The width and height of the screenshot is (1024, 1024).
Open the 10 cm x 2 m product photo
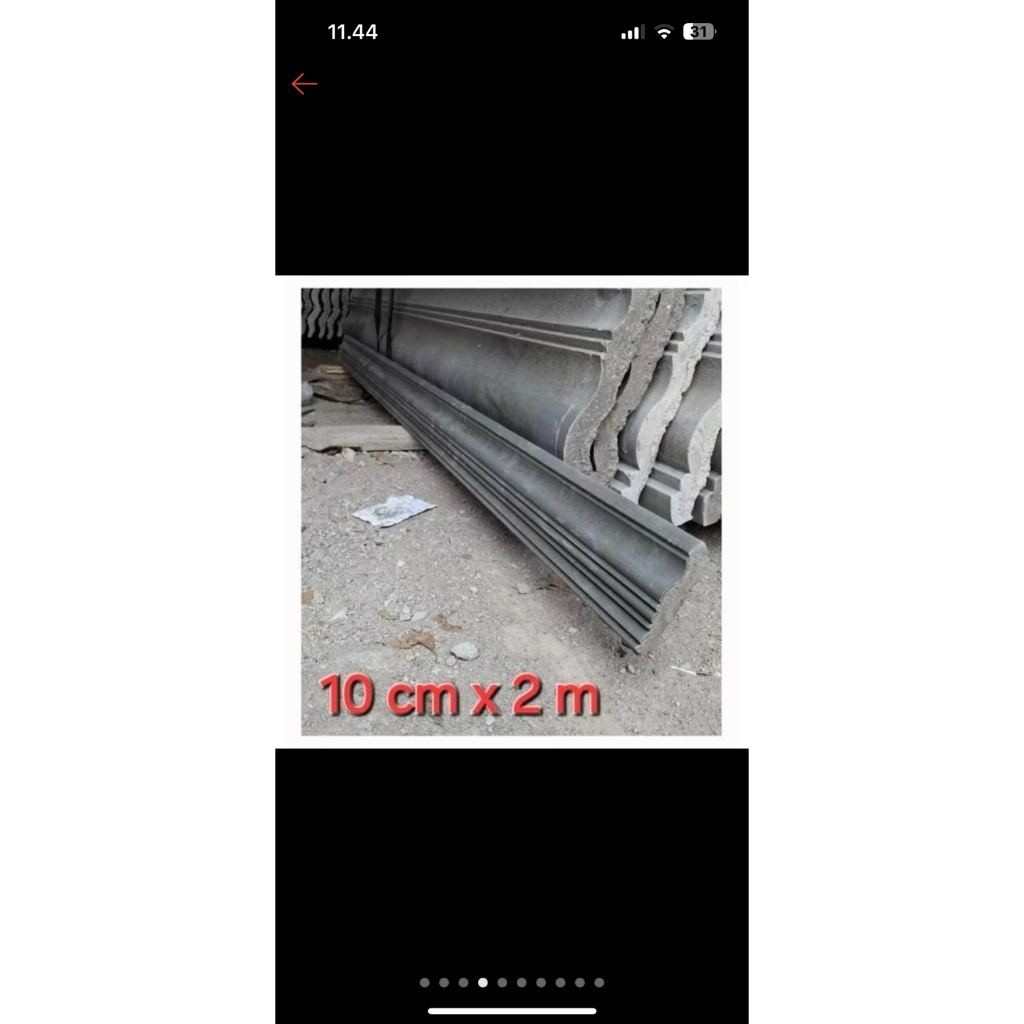(x=511, y=512)
